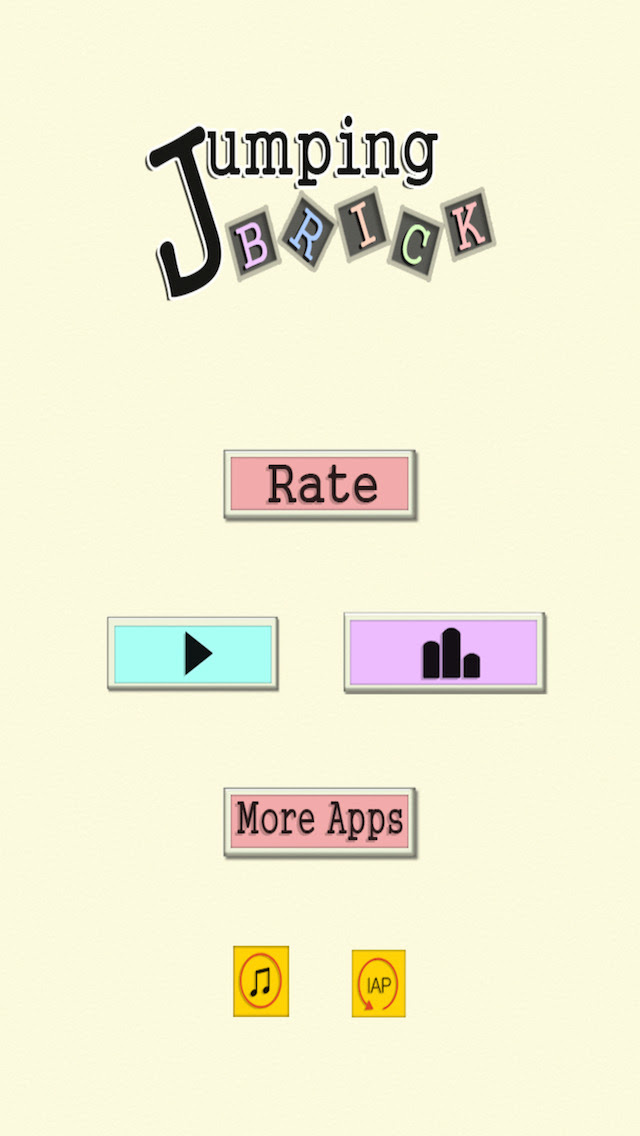The height and width of the screenshot is (1136, 640).
Task: Tap the Rate button
Action: (x=320, y=484)
